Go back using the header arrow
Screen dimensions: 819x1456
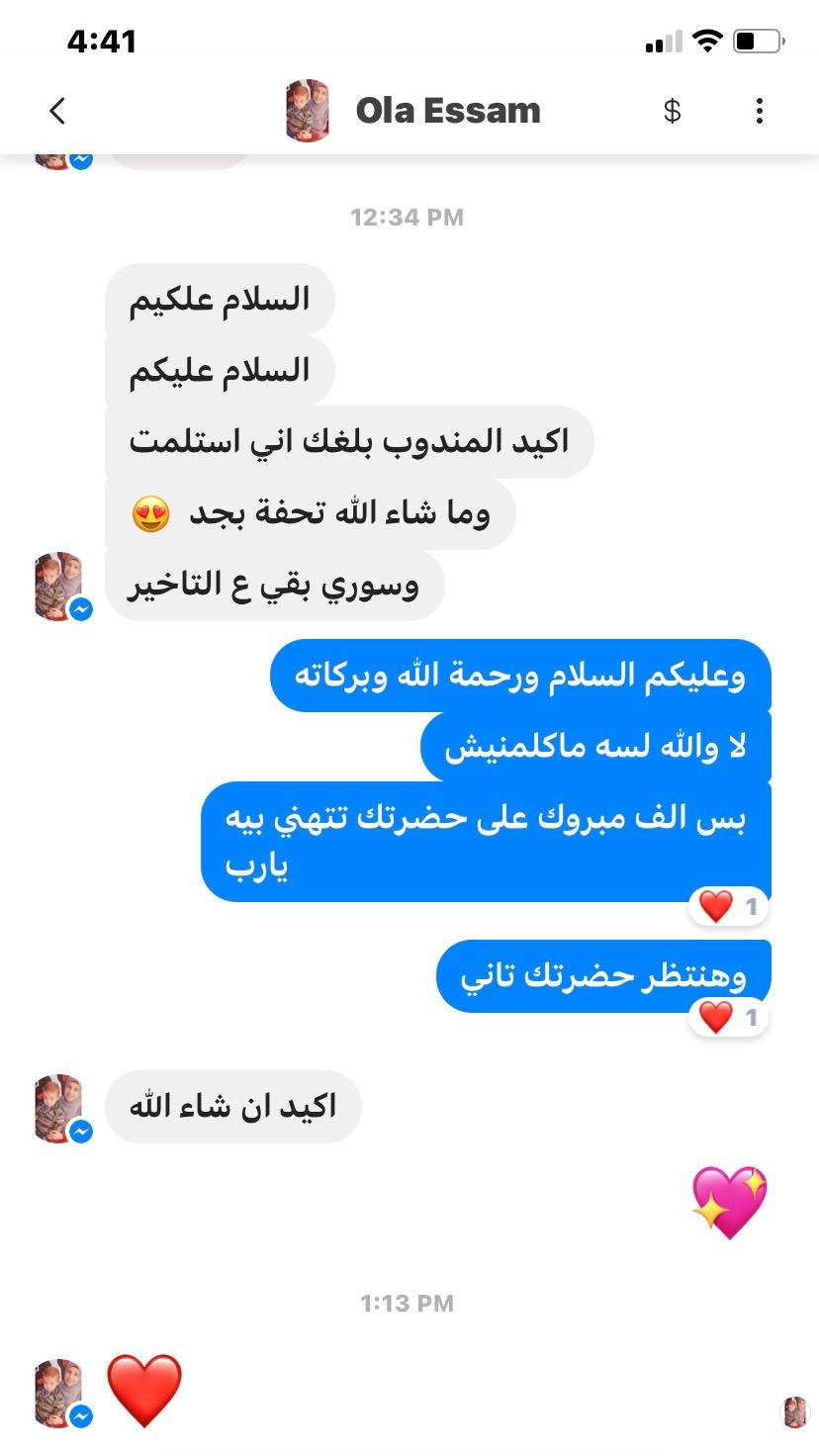57,111
